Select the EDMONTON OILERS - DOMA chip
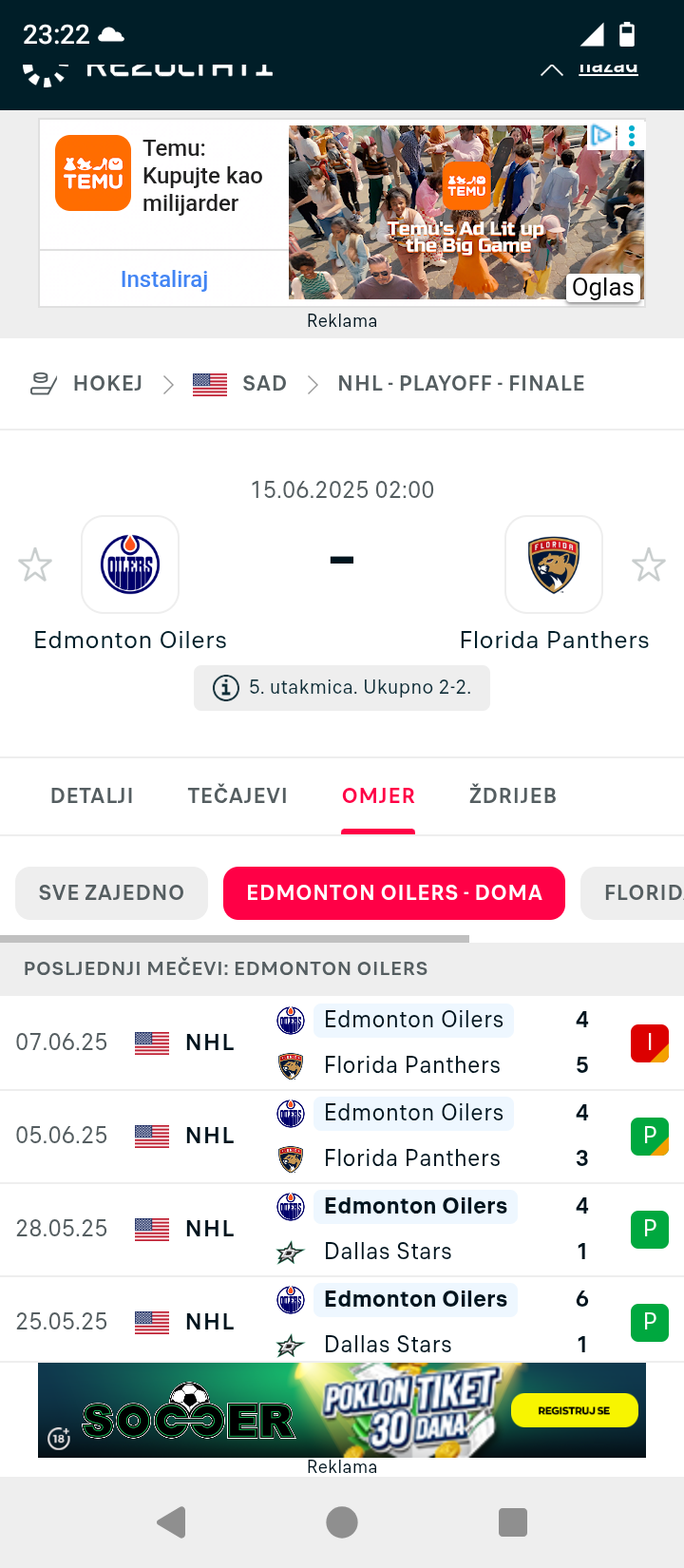The image size is (684, 1568). coord(394,893)
